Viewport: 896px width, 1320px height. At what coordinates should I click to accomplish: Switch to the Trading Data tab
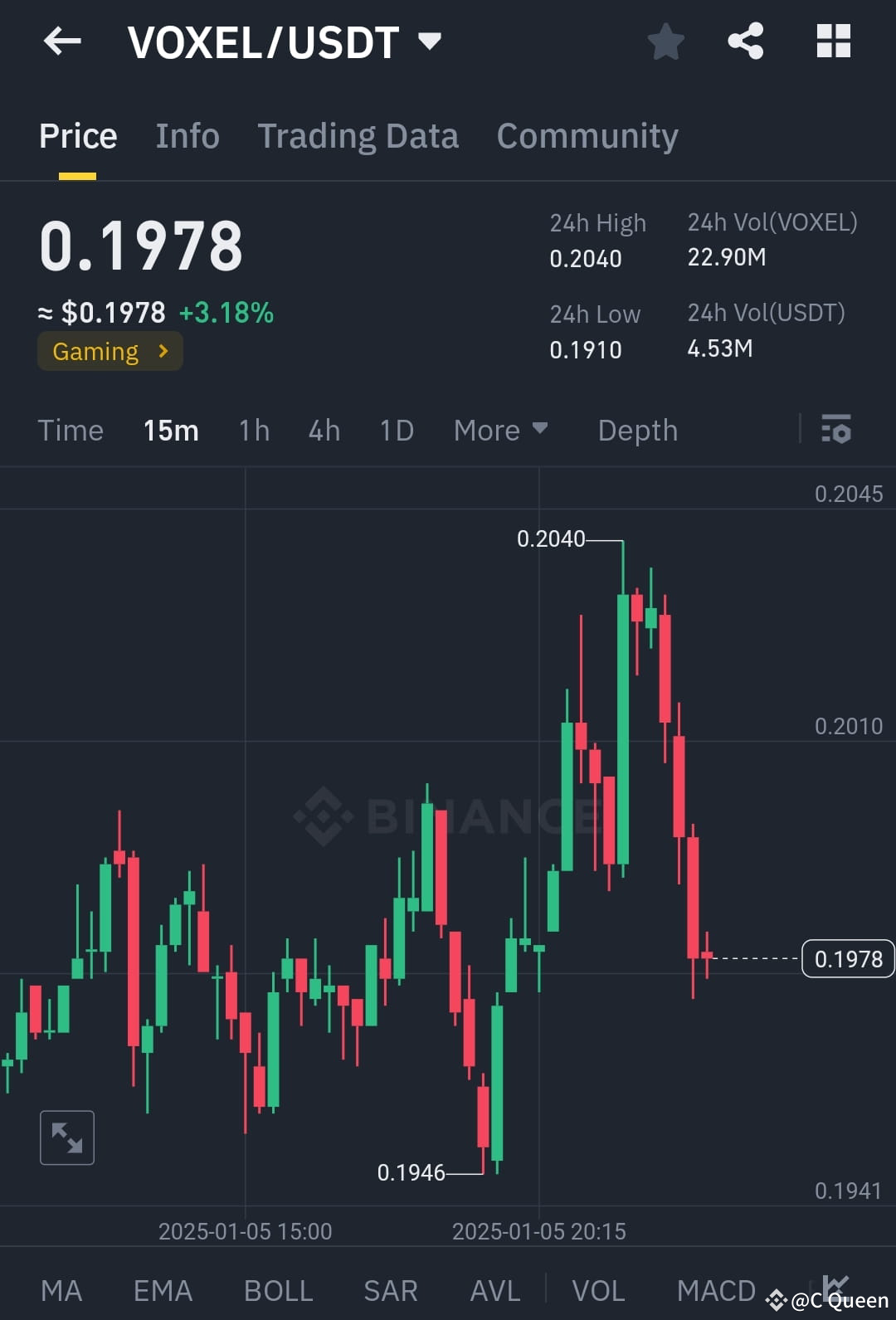click(358, 135)
